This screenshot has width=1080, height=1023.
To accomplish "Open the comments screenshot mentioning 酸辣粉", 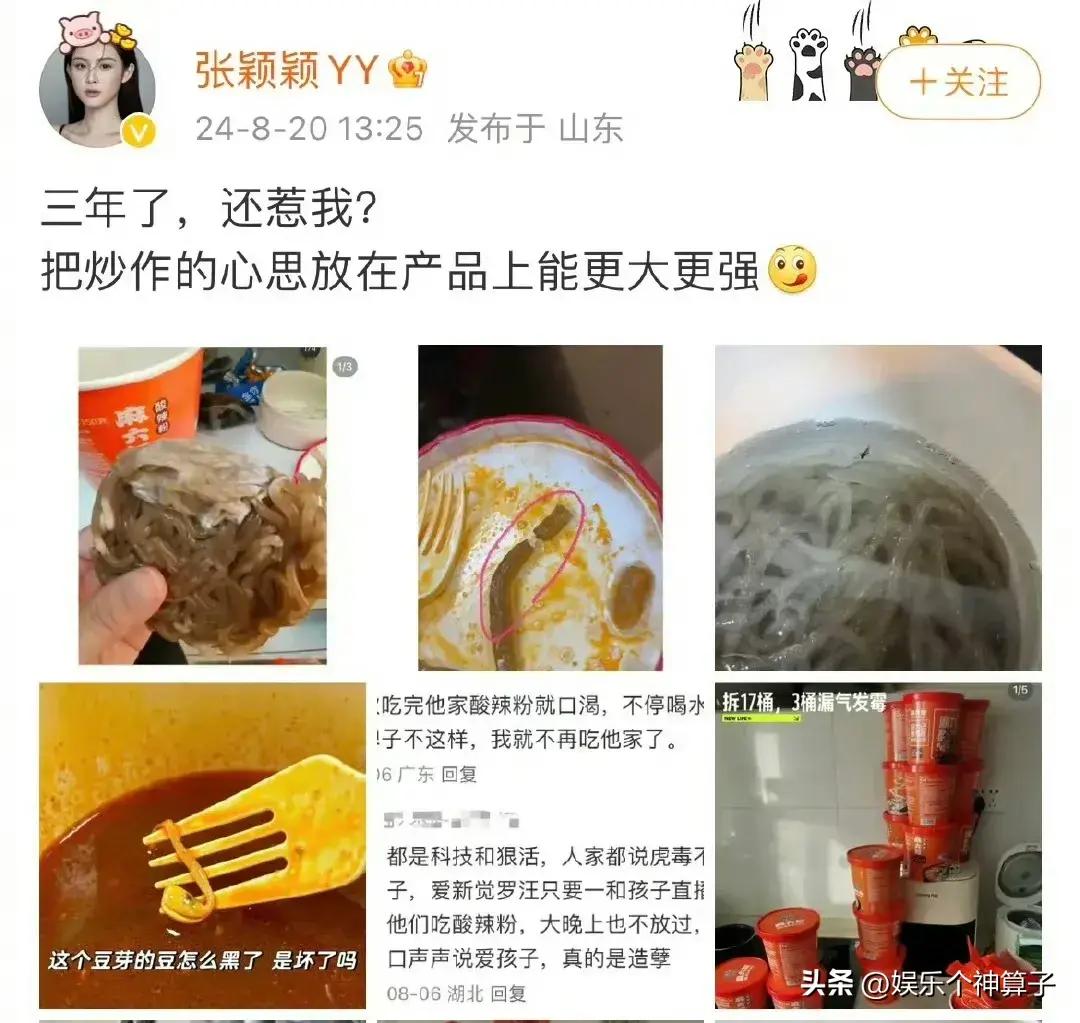I will click(540, 845).
